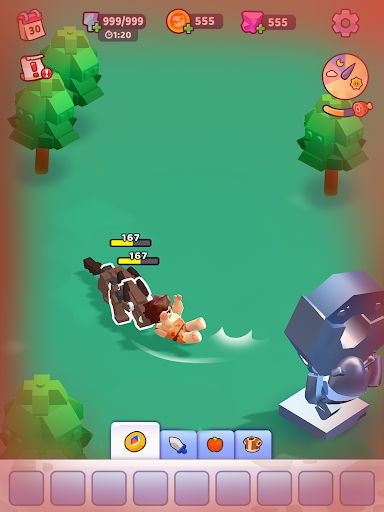The width and height of the screenshot is (384, 512).
Task: Add more pink gems
Action: click(261, 29)
